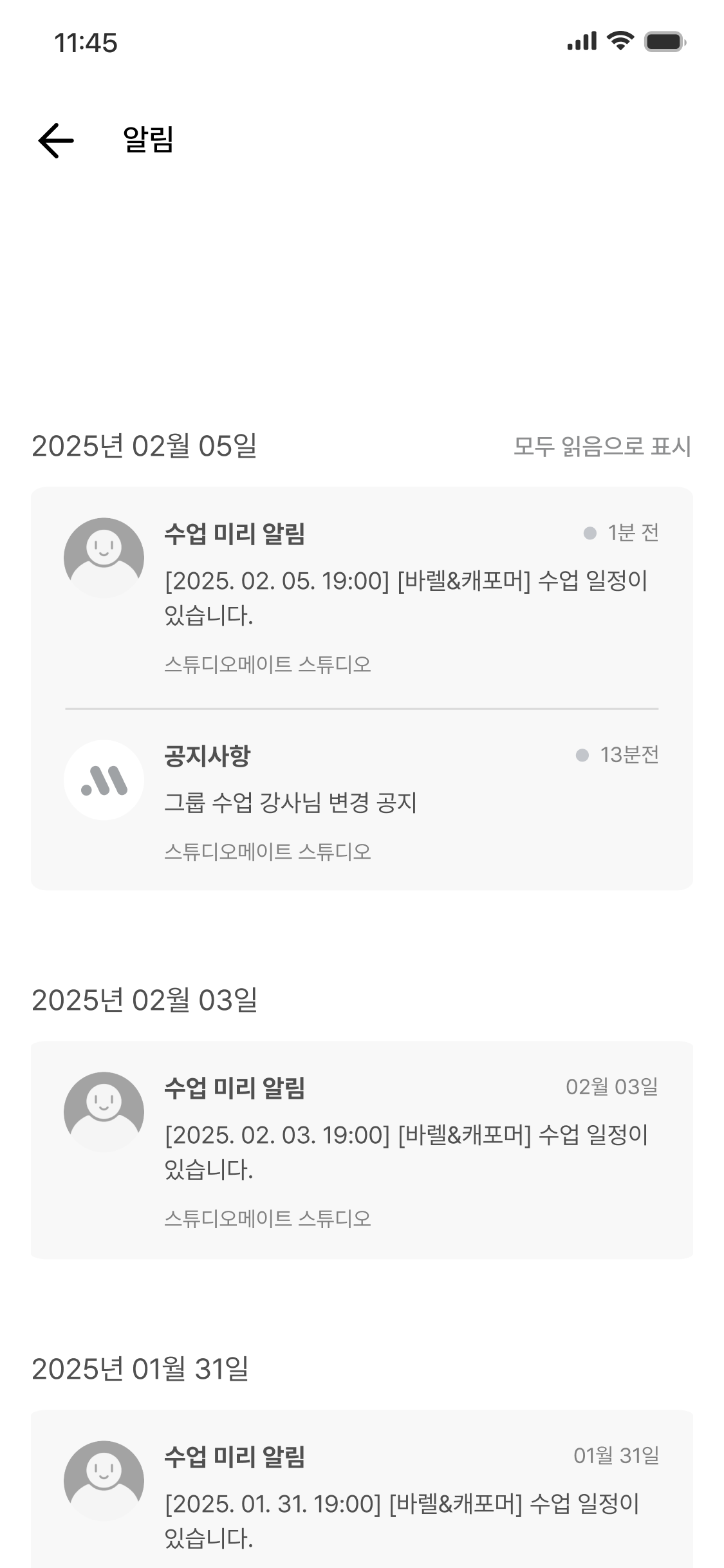
Task: Tap 모두 읽음으로 표시 to mark all read
Action: (602, 446)
